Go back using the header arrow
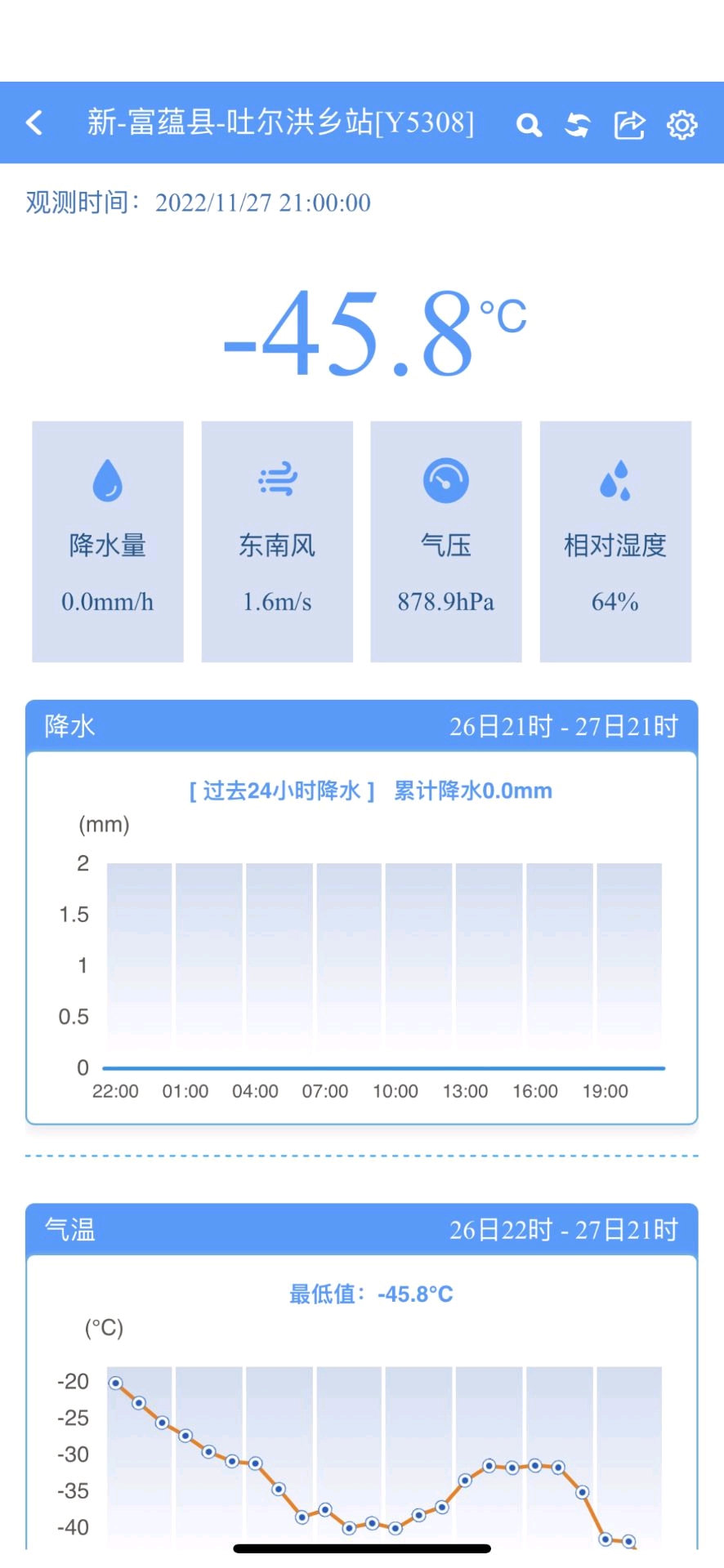The height and width of the screenshot is (1568, 724). pyautogui.click(x=34, y=123)
